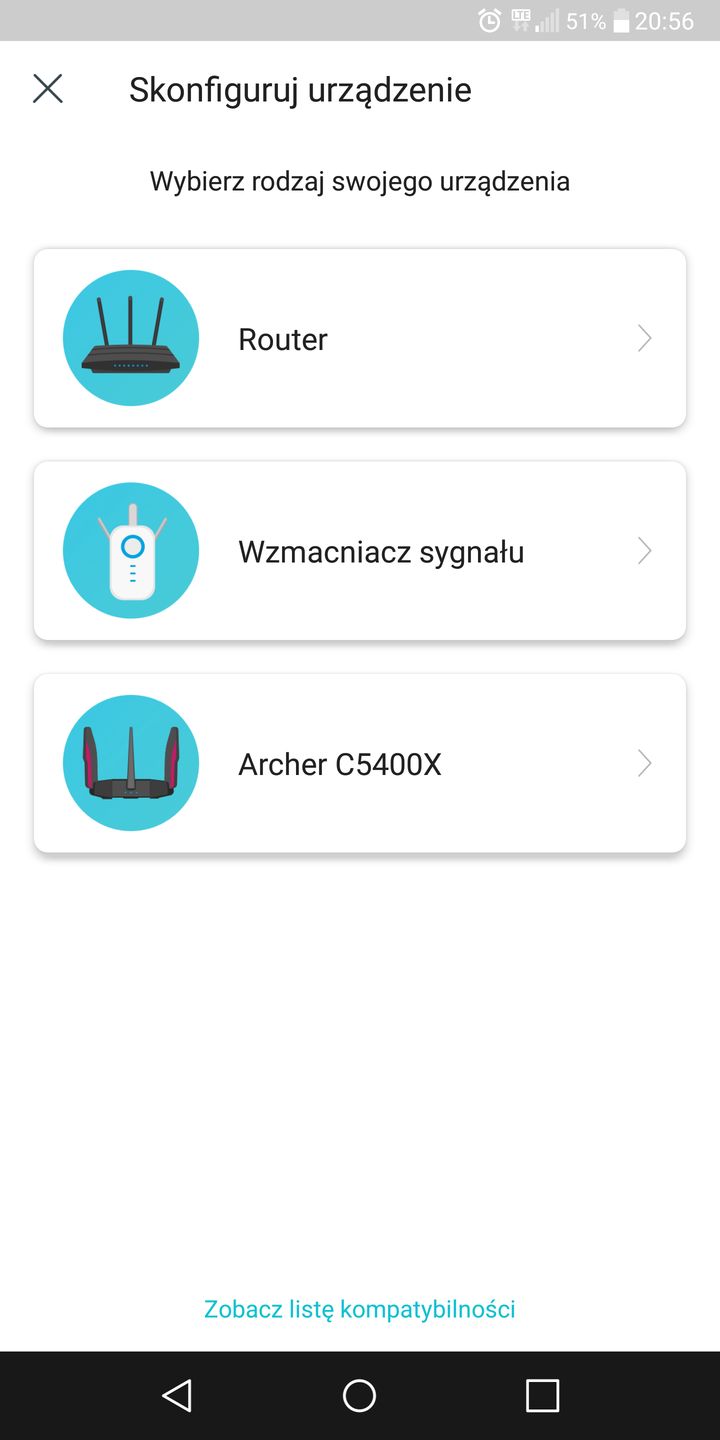Tap the Skonfiguruj urządzenie title

(x=300, y=90)
